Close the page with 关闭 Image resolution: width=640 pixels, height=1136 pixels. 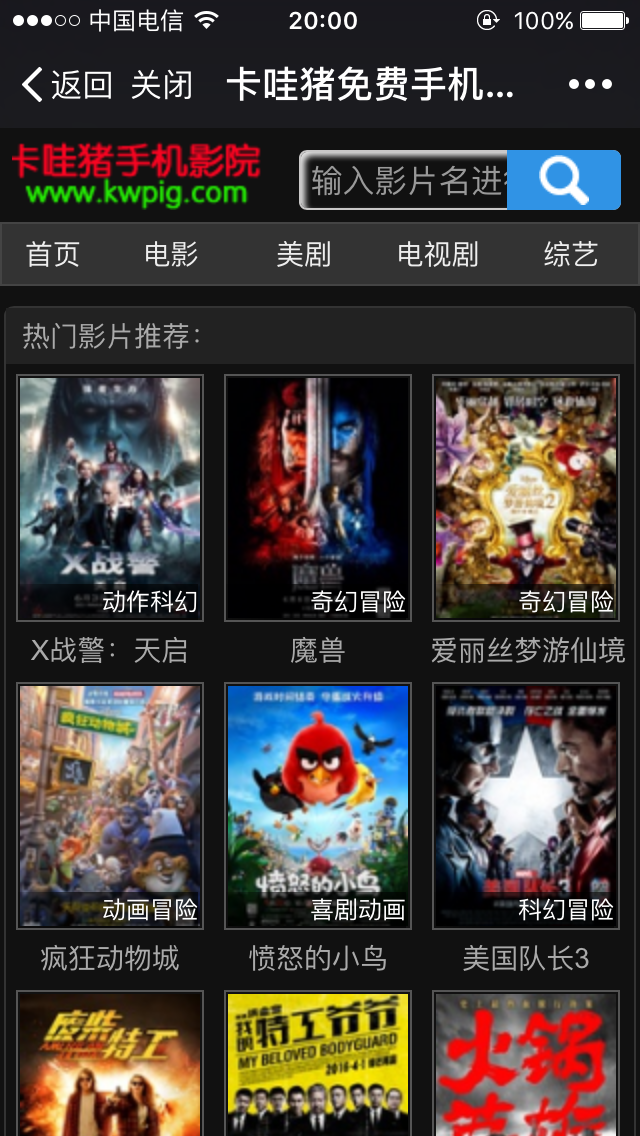(161, 85)
